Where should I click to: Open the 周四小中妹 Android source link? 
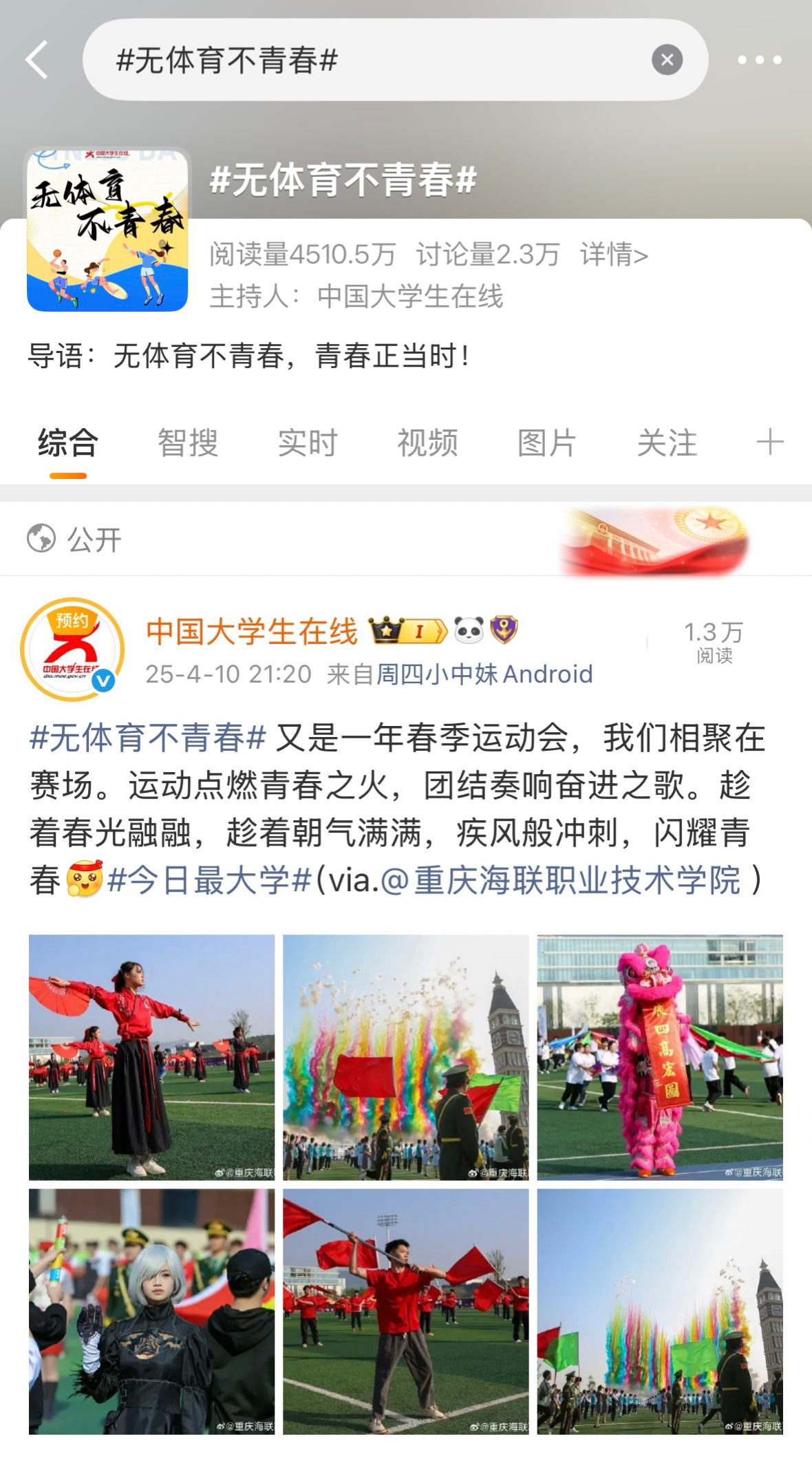click(x=484, y=674)
